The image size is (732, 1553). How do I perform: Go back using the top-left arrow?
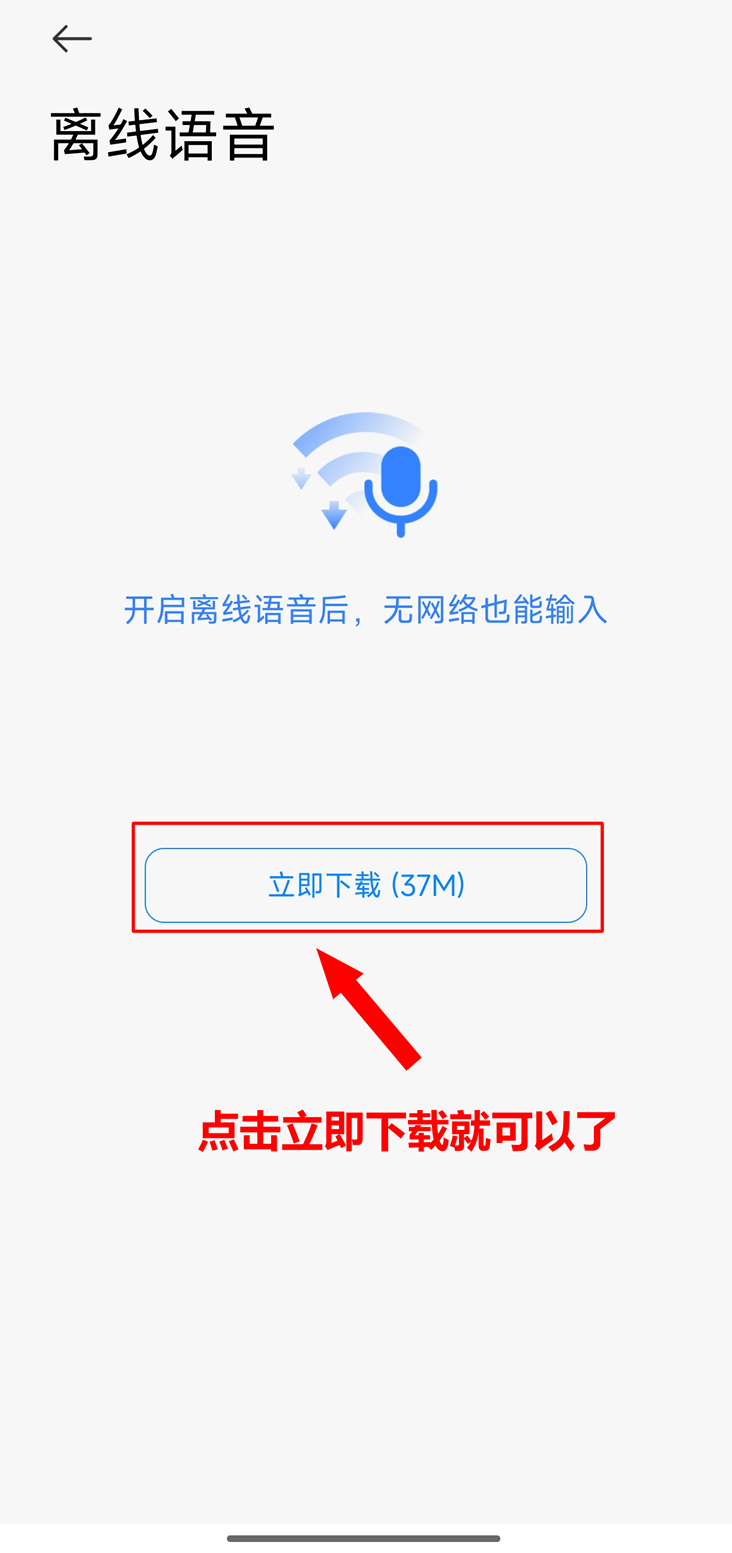[72, 39]
